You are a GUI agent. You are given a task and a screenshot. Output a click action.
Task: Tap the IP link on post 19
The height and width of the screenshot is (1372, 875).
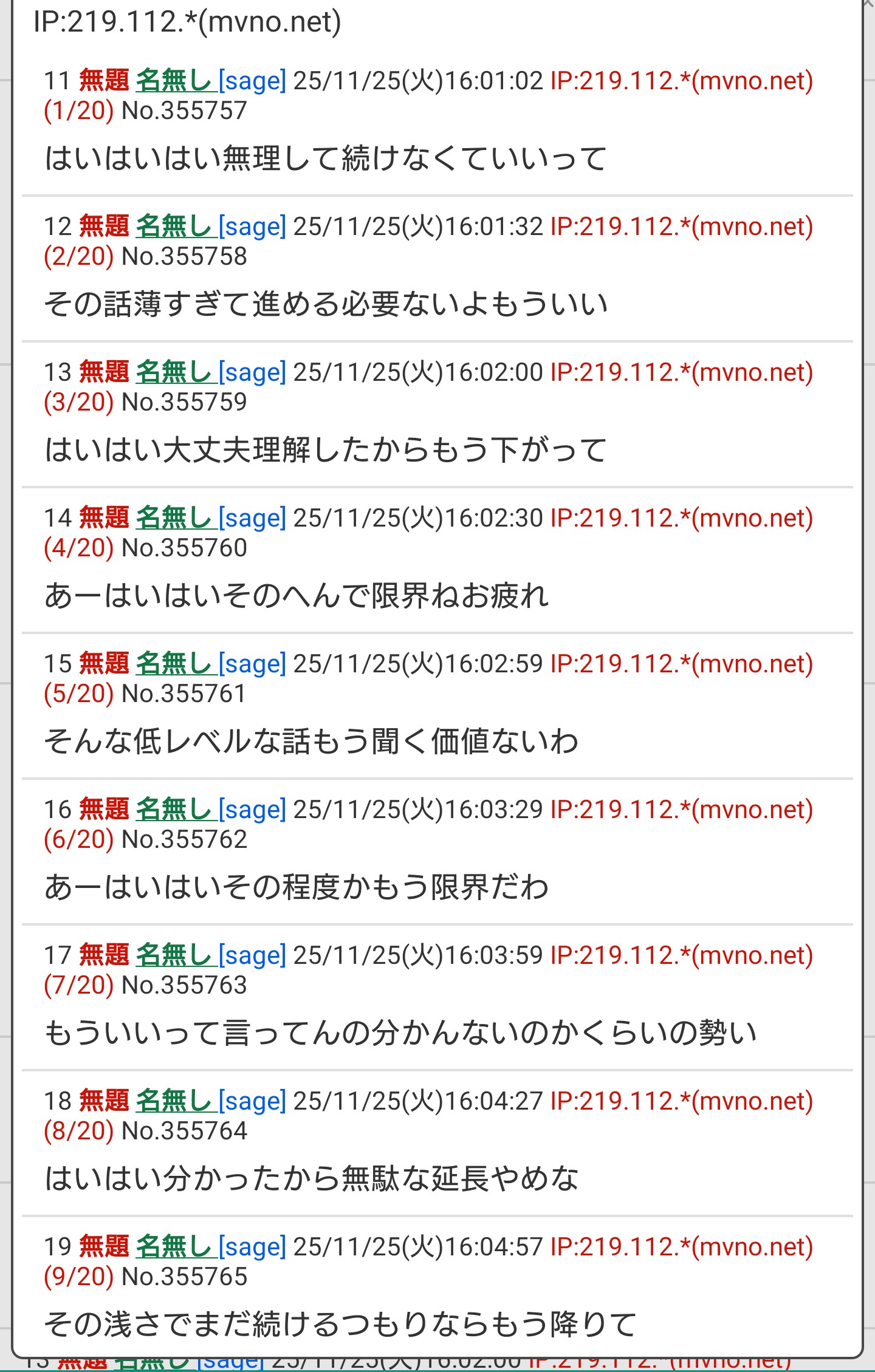(x=681, y=1247)
